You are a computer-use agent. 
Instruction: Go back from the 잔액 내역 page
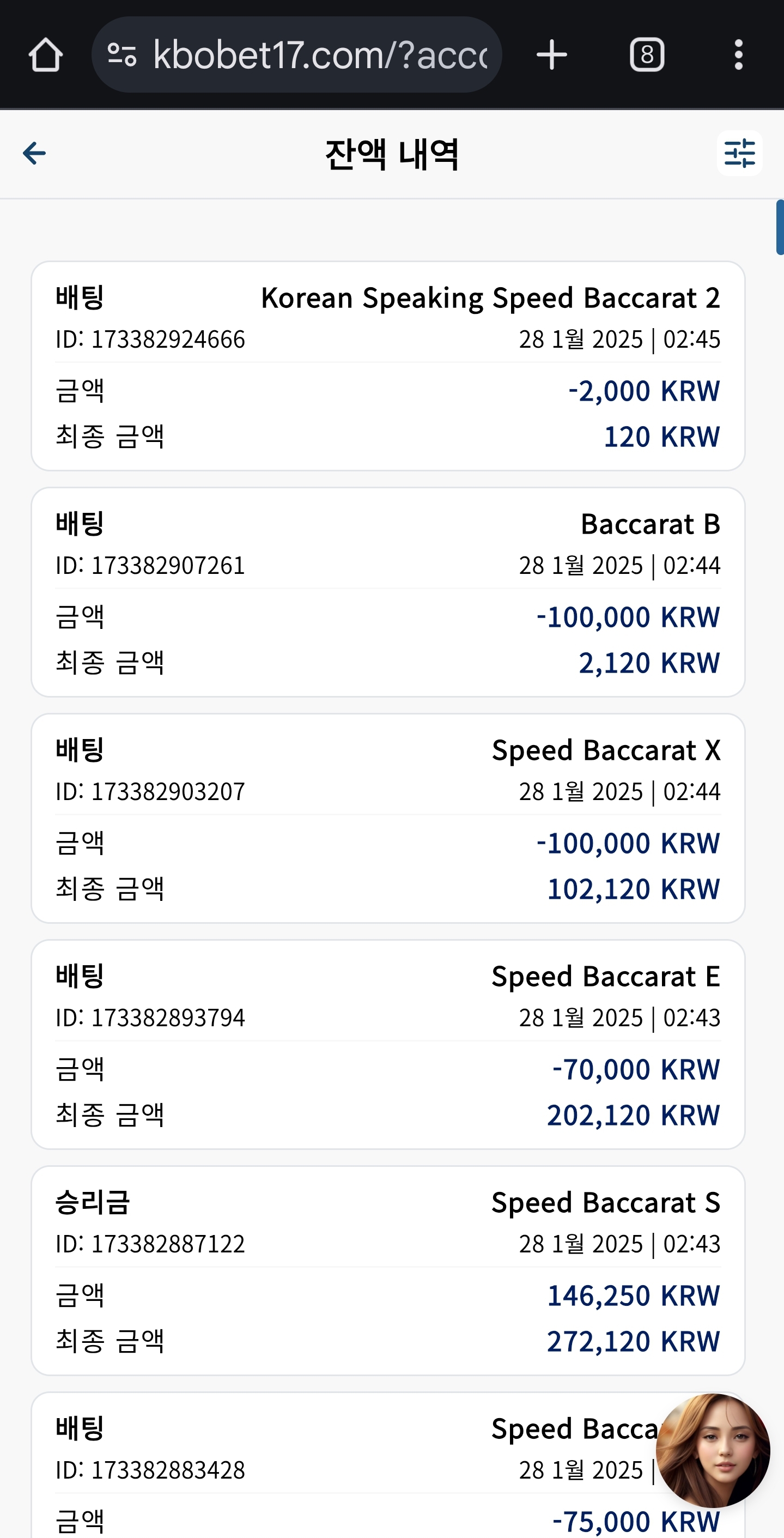pyautogui.click(x=34, y=154)
